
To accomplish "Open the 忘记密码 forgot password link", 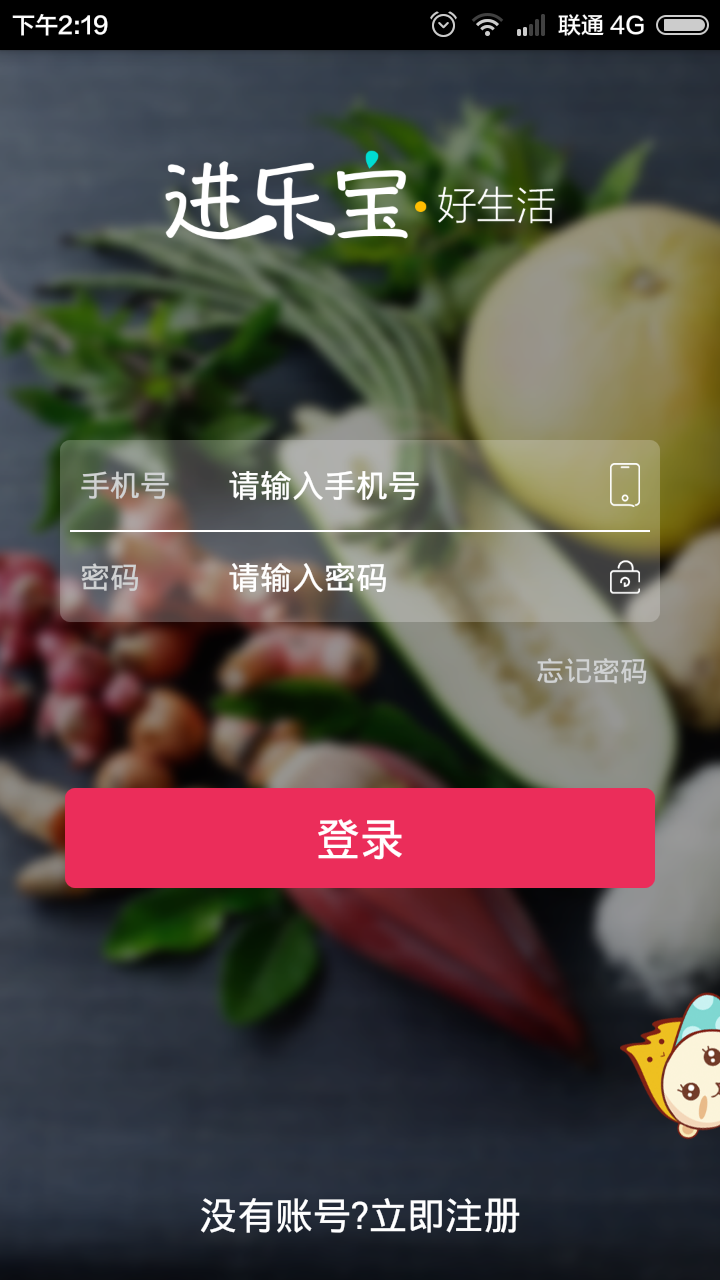I will [x=591, y=671].
